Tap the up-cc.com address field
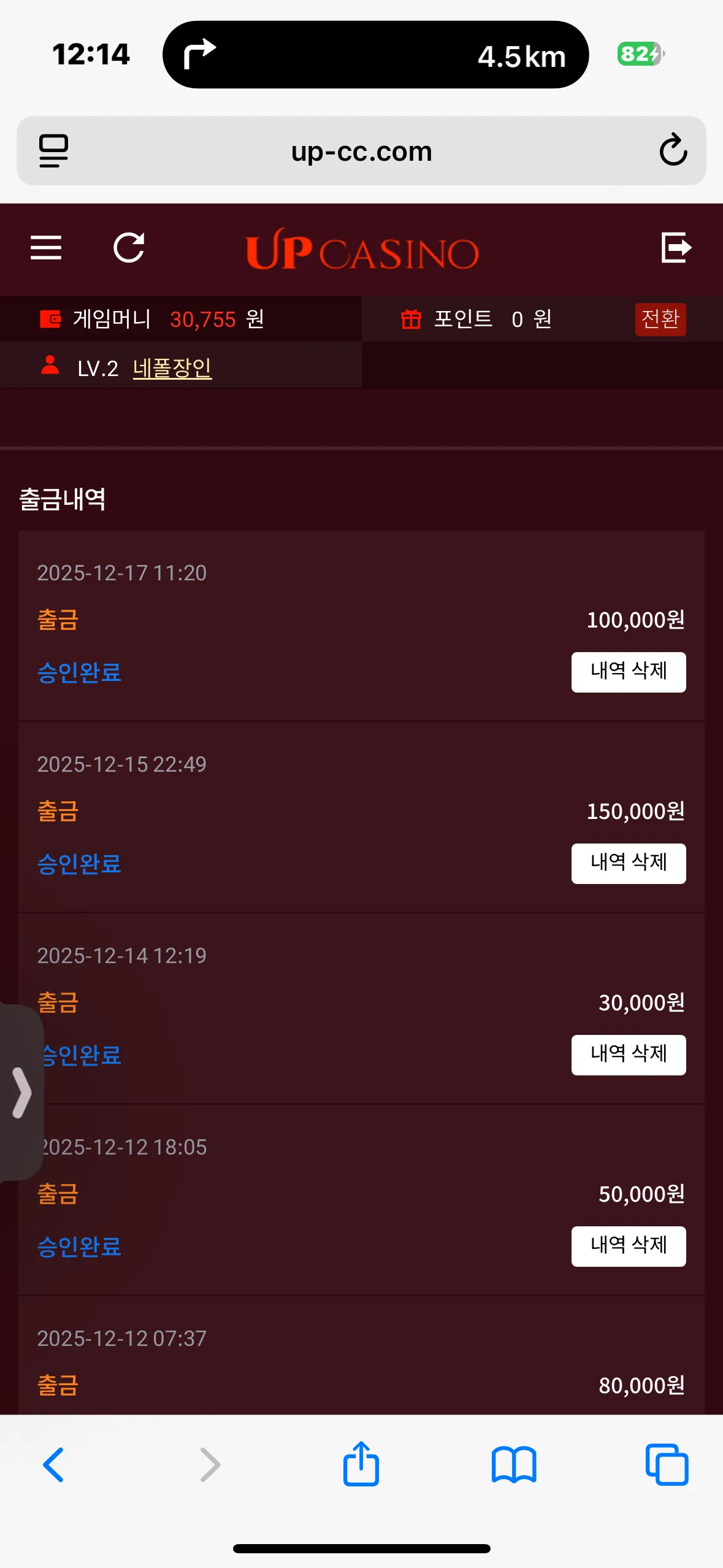Screen dimensions: 723x1568 click(362, 151)
